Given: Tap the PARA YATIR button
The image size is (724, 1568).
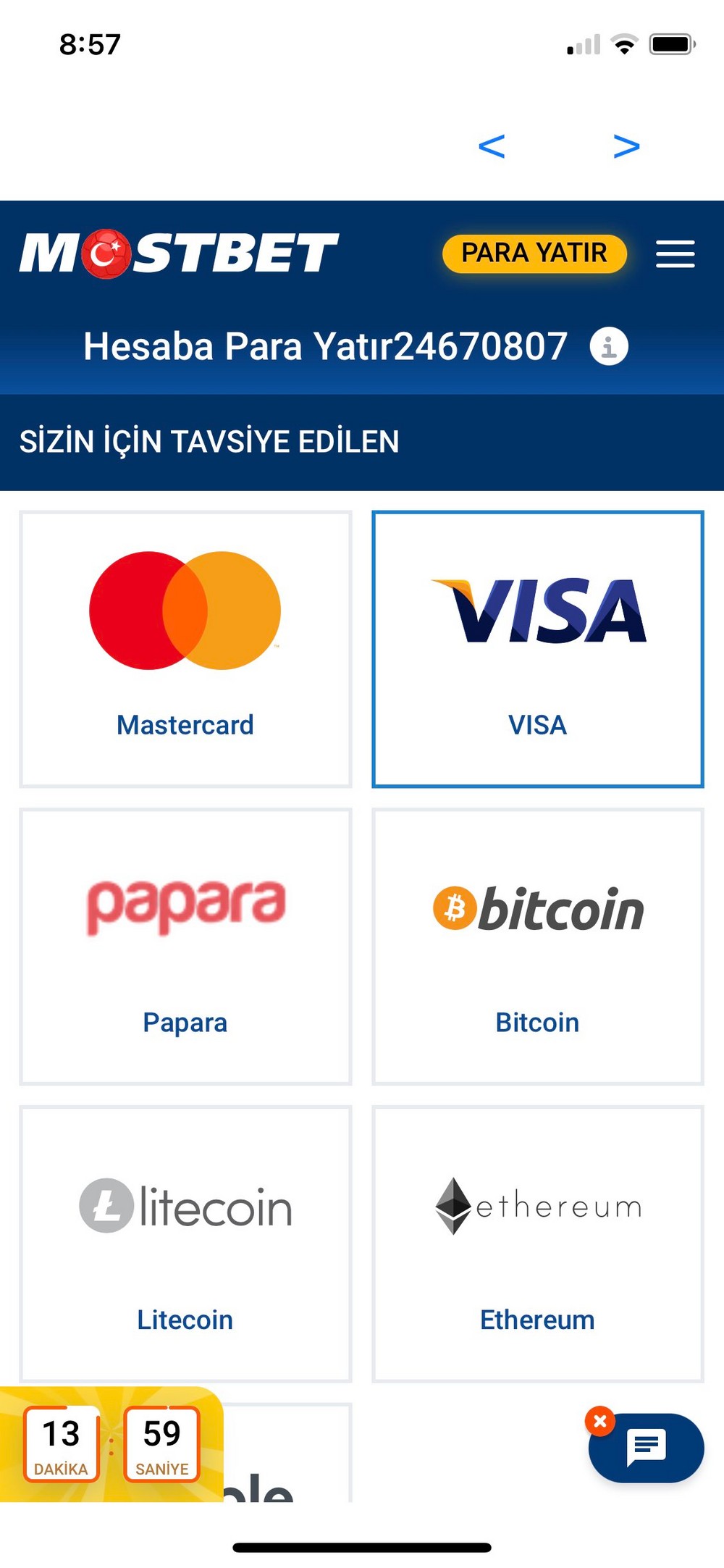Looking at the screenshot, I should point(534,253).
